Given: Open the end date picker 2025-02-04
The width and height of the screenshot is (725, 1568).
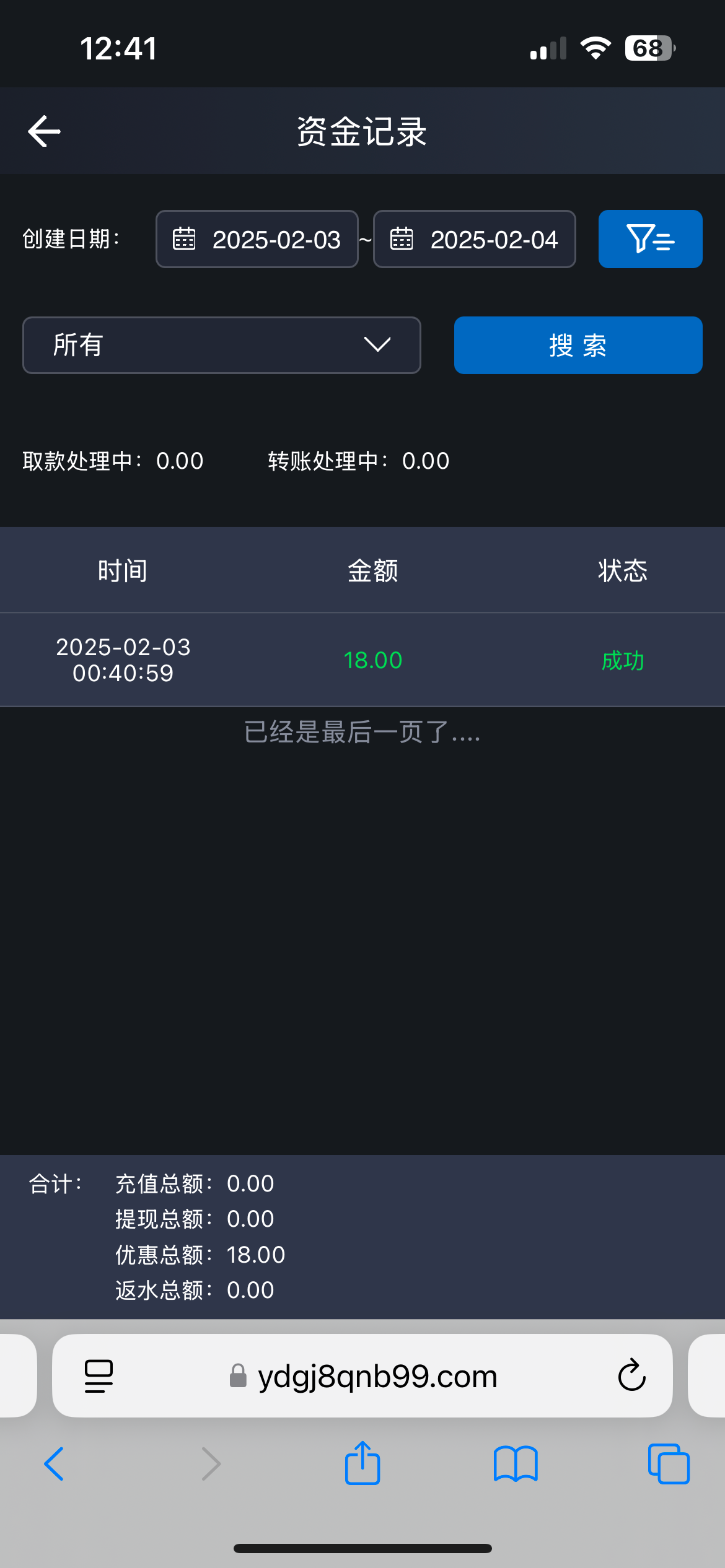Looking at the screenshot, I should (x=475, y=239).
